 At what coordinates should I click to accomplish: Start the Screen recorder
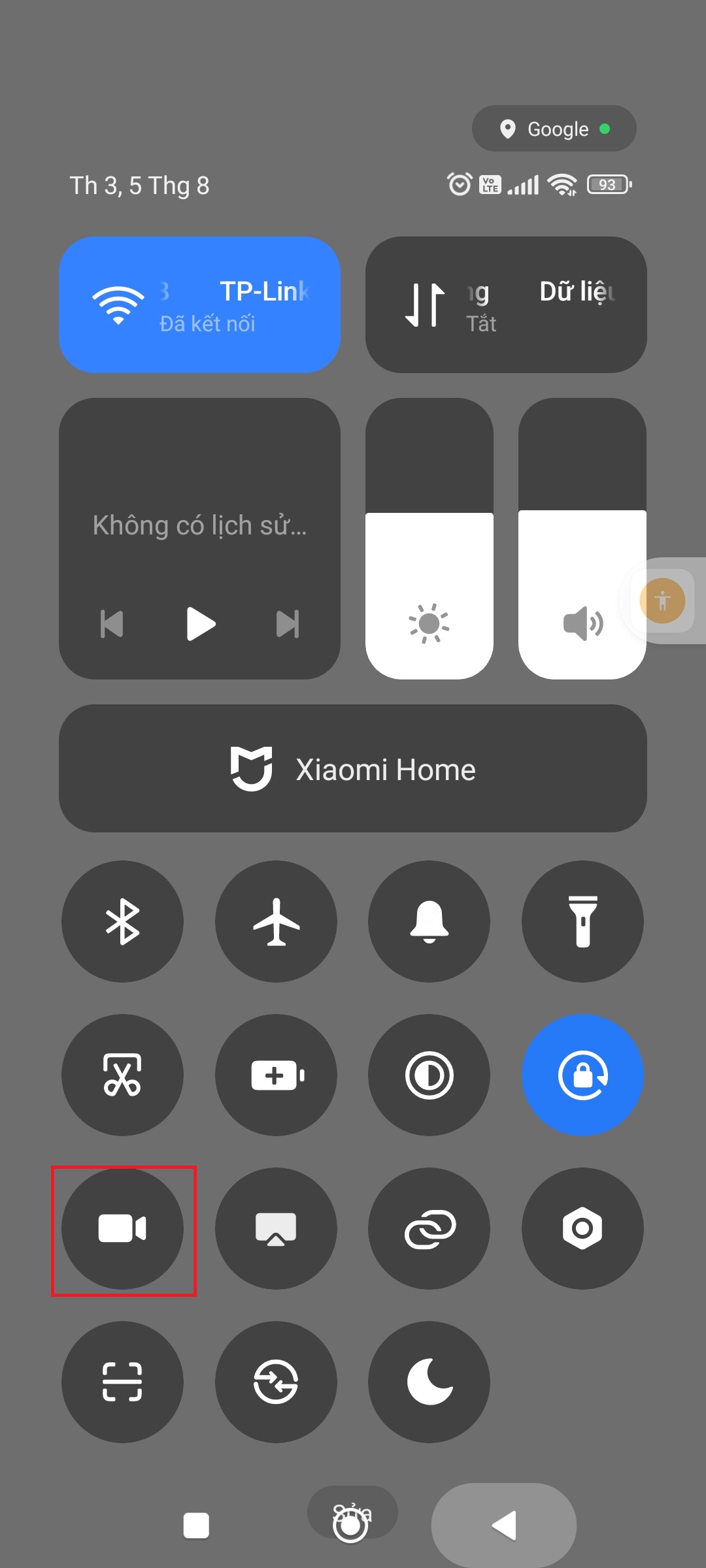coord(122,1228)
